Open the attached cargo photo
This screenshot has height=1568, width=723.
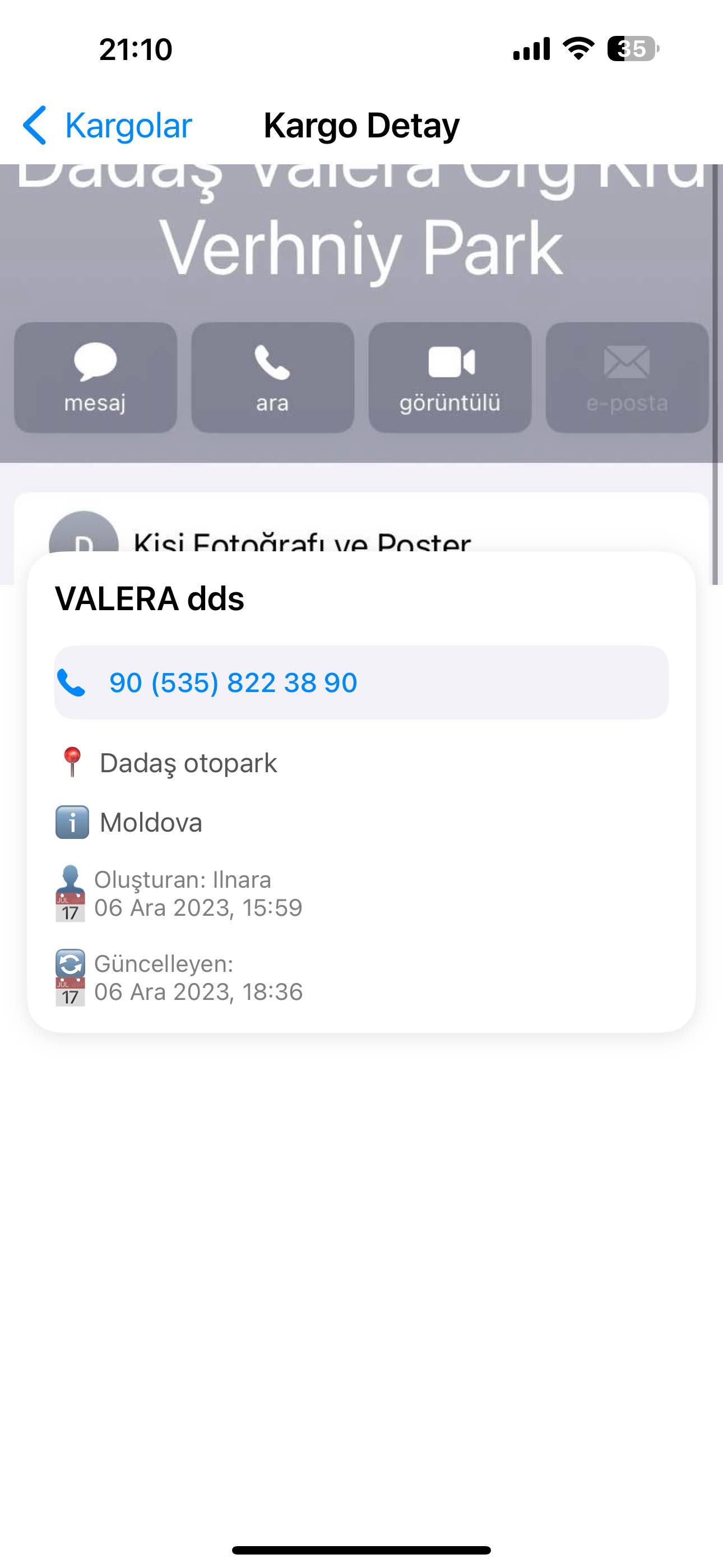tap(361, 375)
